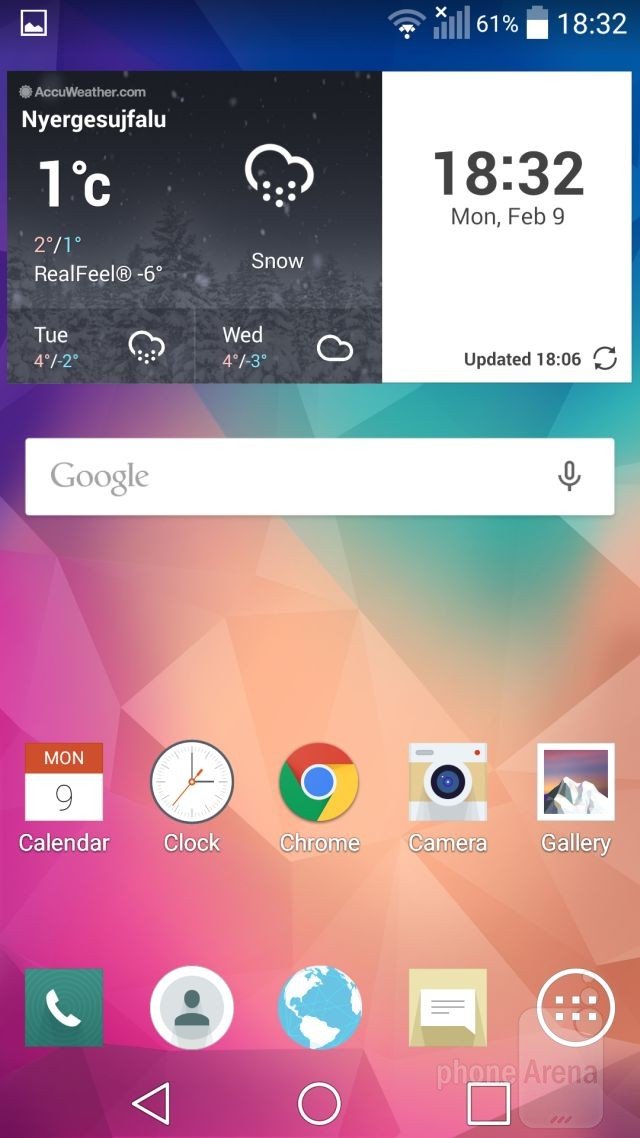Viewport: 640px width, 1138px height.
Task: Open the AccuWeather widget for Nyergesujfalu
Action: (194, 226)
